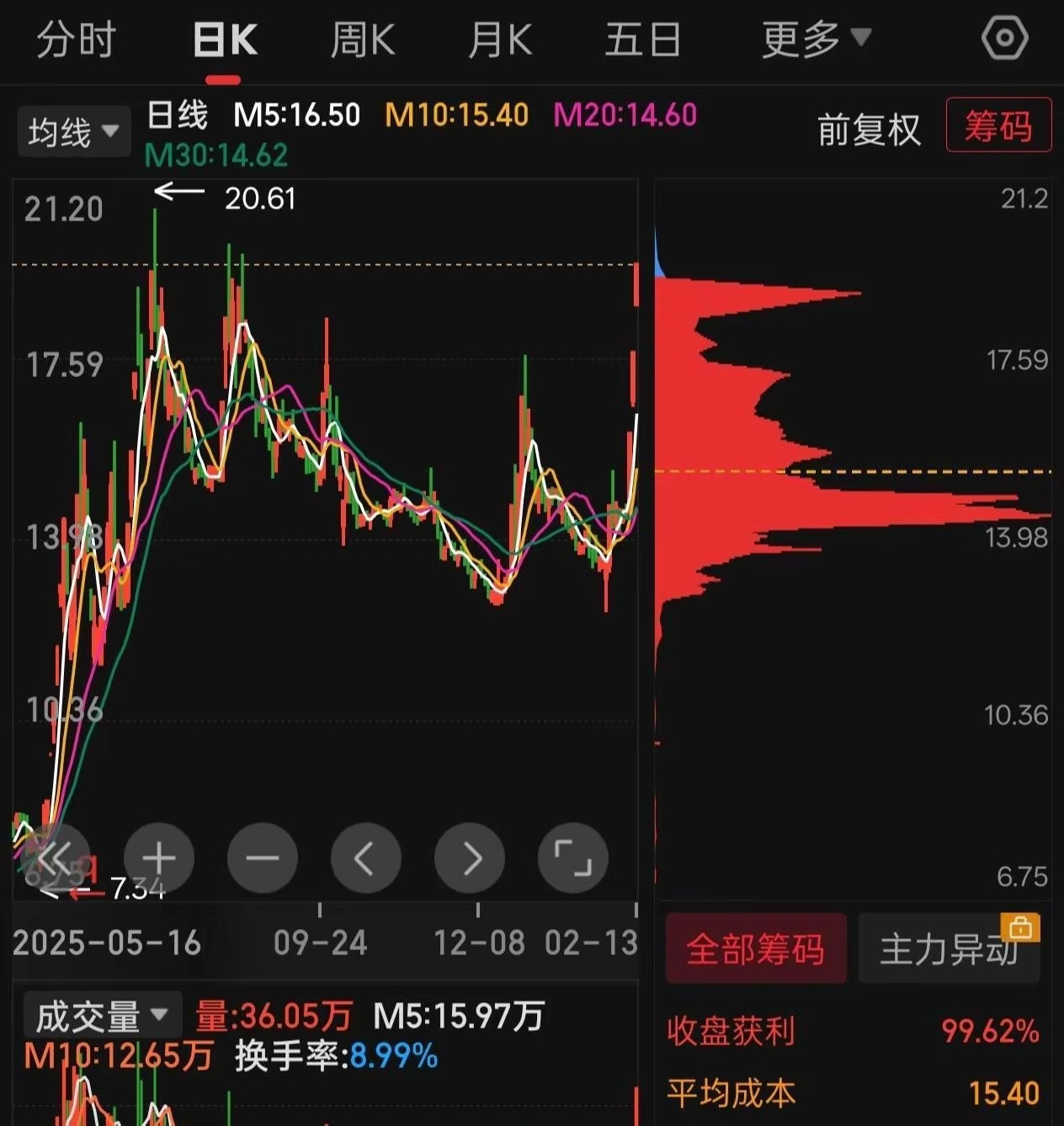The image size is (1064, 1126).
Task: Enable the 全部筹码 chip distribution view
Action: click(x=755, y=948)
